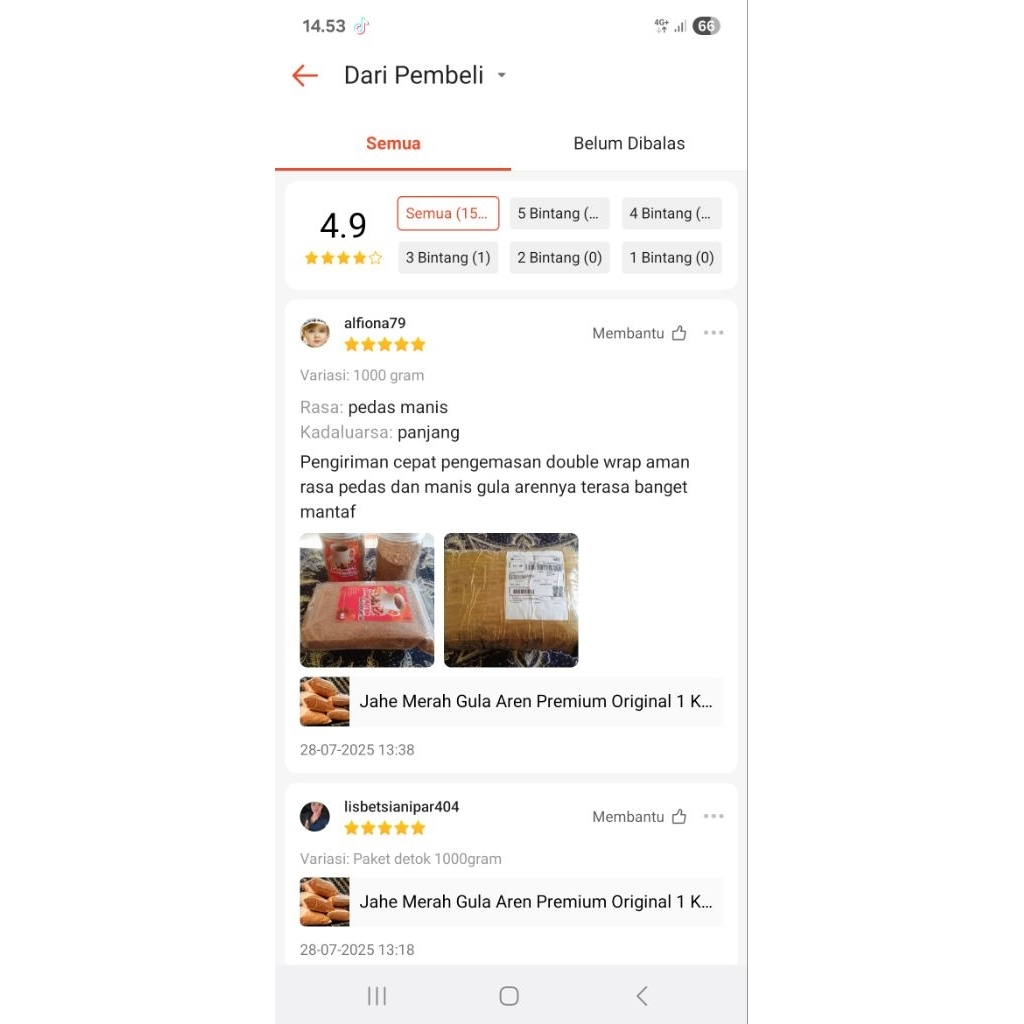Filter reviews by 5 Bintang
Image resolution: width=1024 pixels, height=1024 pixels.
[559, 213]
